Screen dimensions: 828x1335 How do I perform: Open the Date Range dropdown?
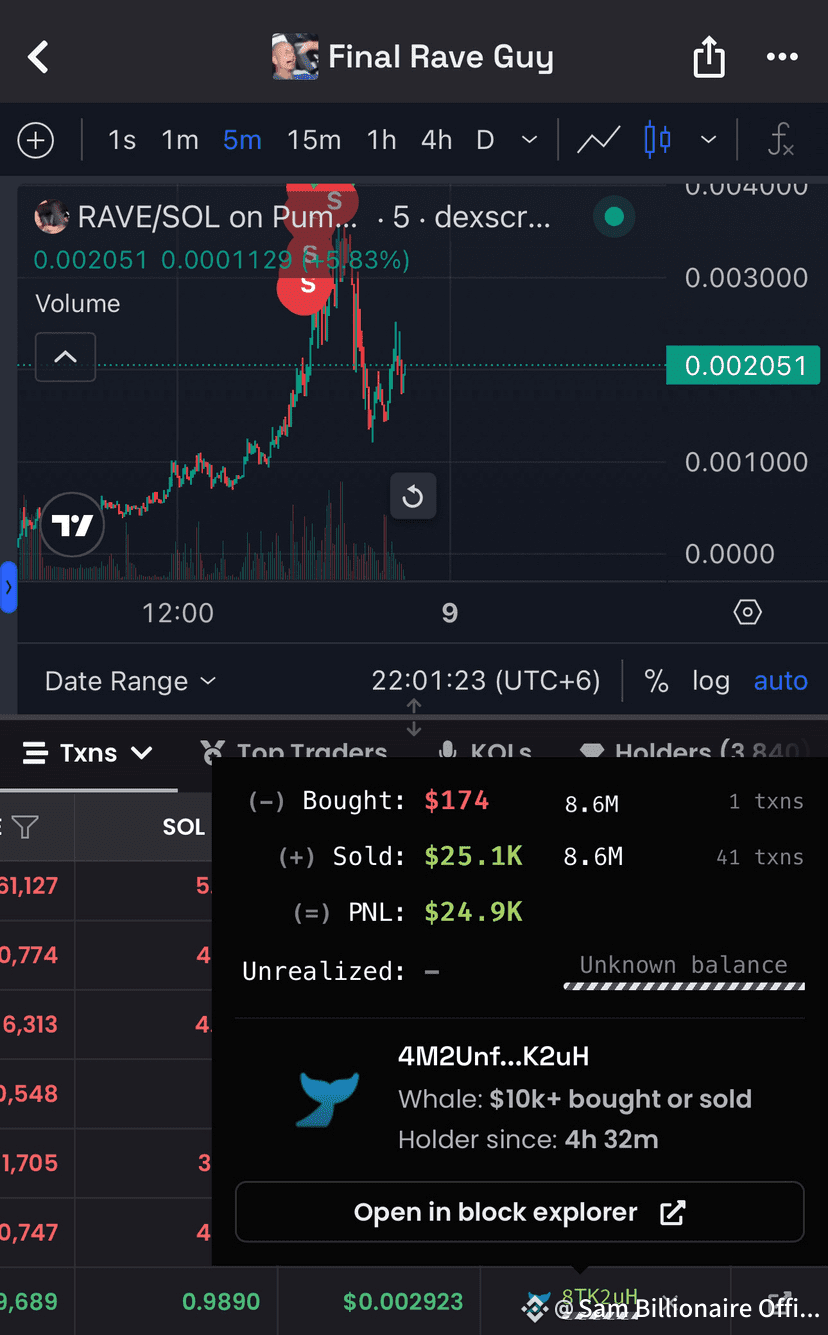(x=130, y=681)
